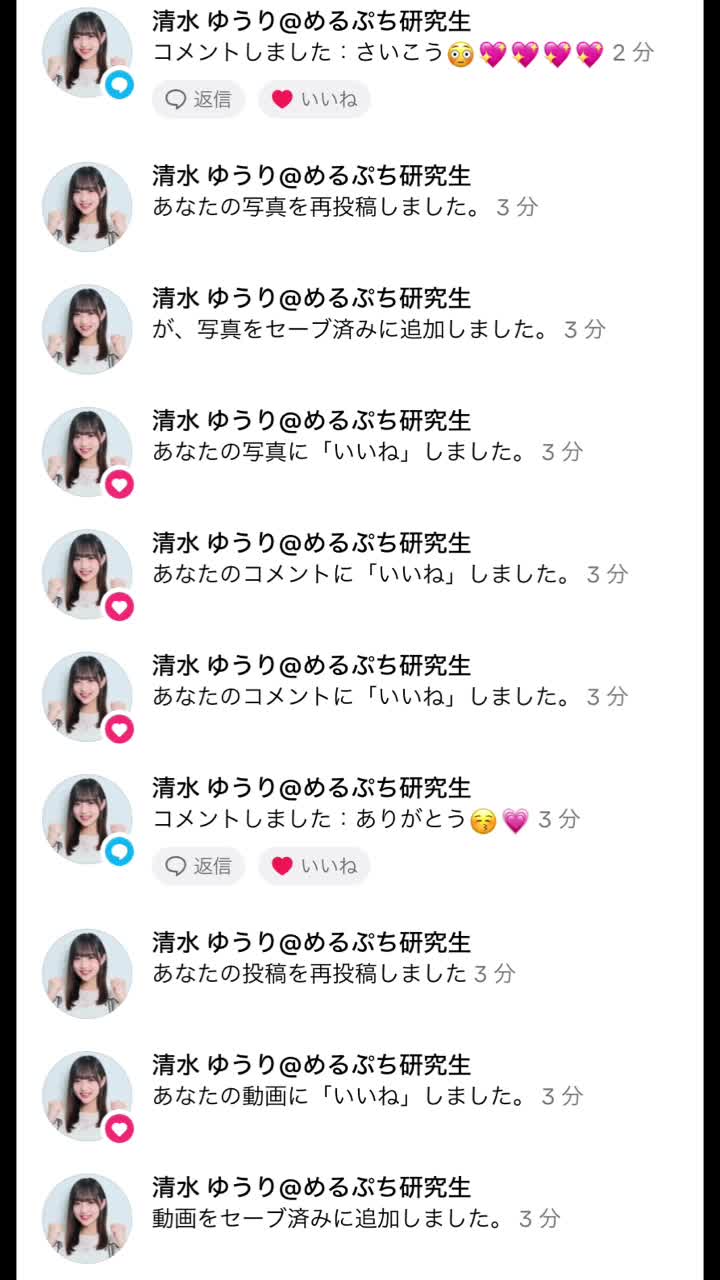This screenshot has width=720, height=1280.
Task: Open the 写真を再投稿しました notification
Action: 330,207
